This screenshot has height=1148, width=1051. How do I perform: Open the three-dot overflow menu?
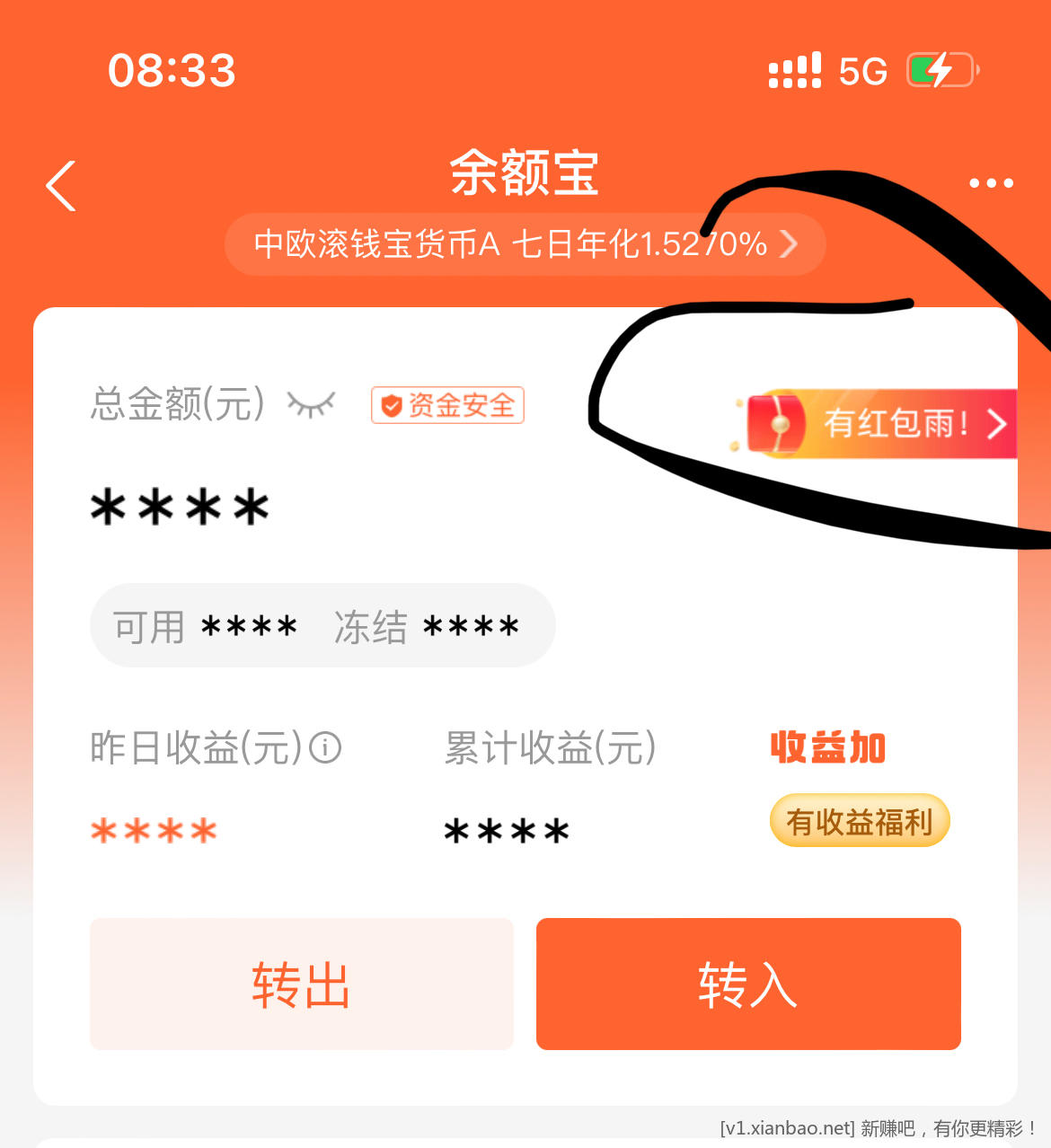(x=991, y=183)
